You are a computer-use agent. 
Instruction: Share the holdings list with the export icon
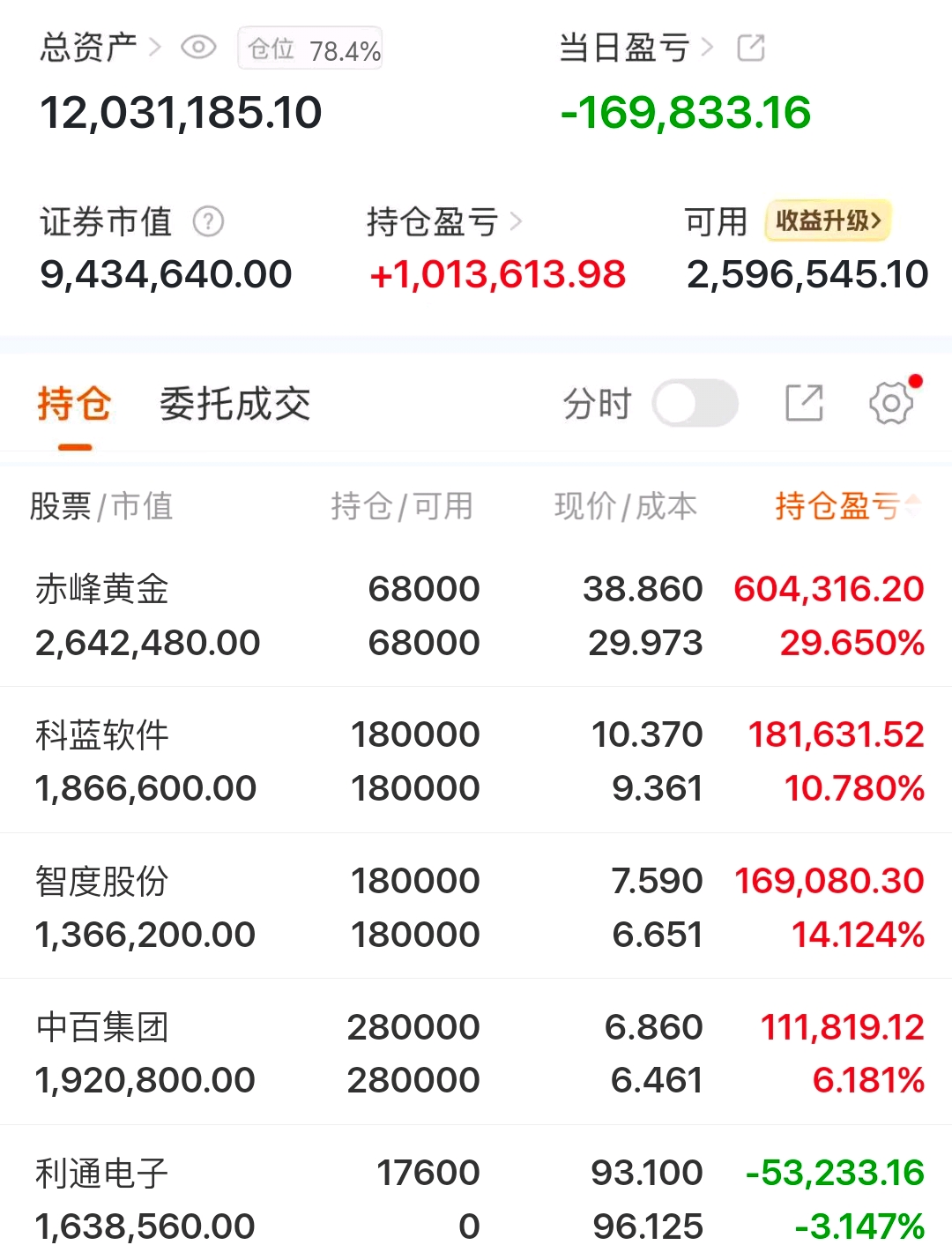[804, 404]
